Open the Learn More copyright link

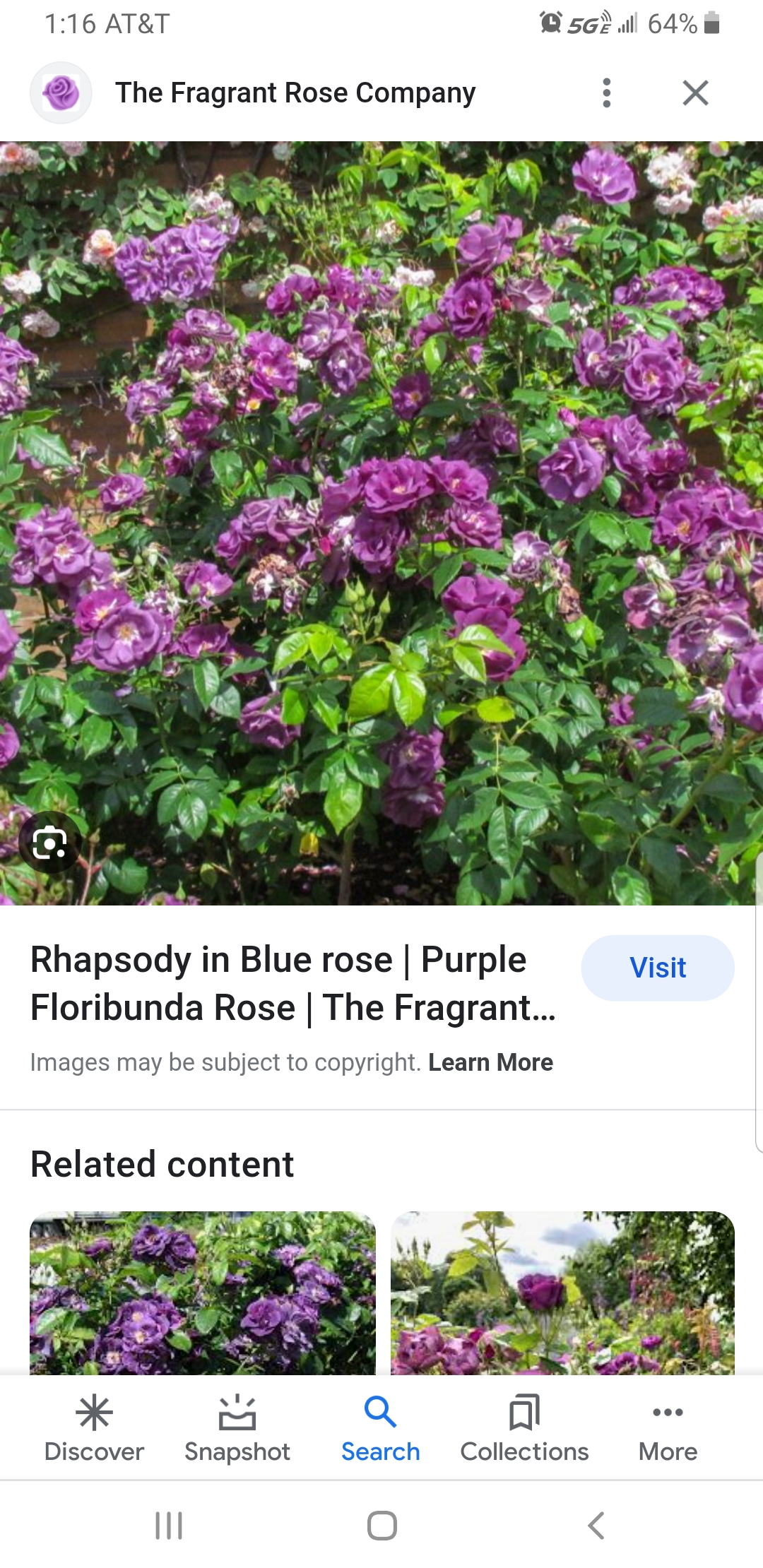[490, 1062]
